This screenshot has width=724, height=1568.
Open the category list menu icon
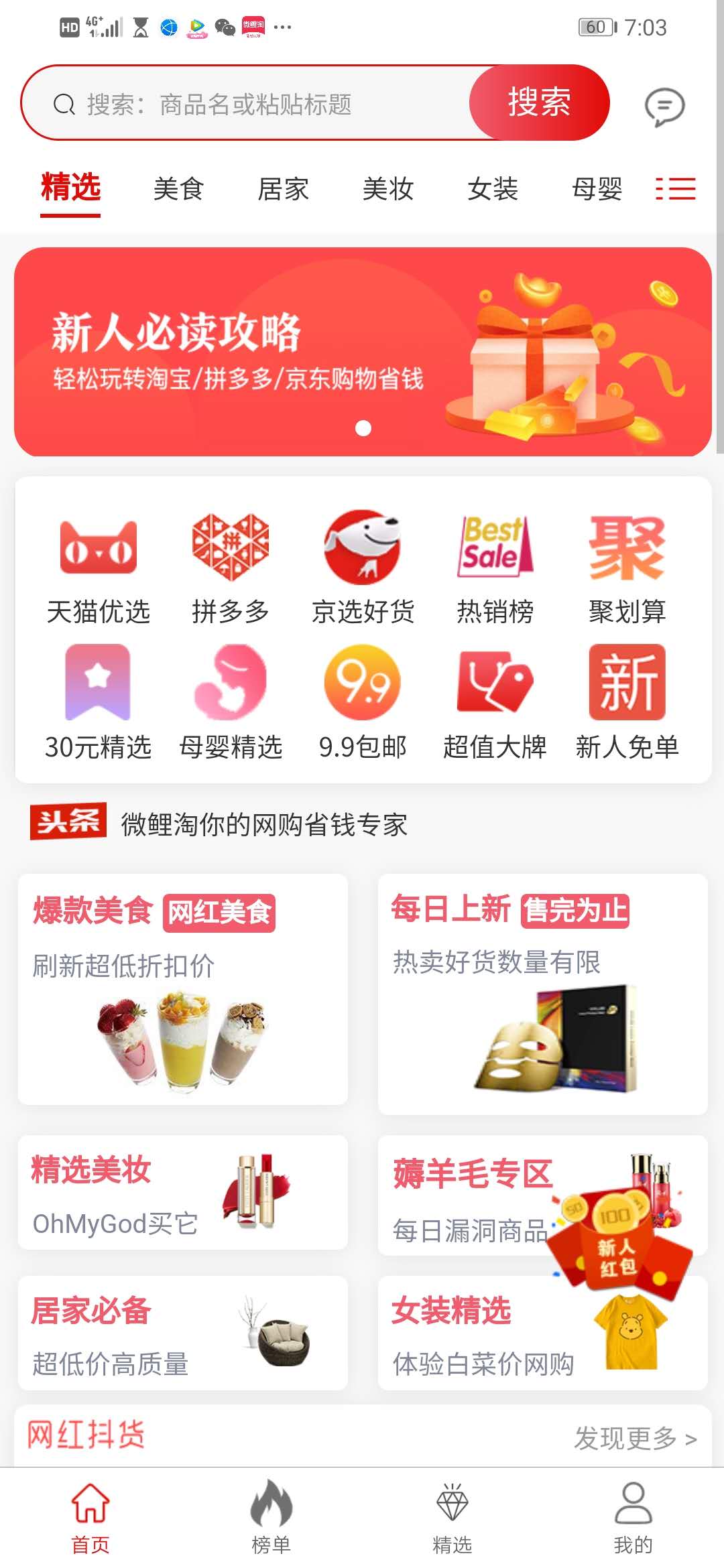pos(675,189)
